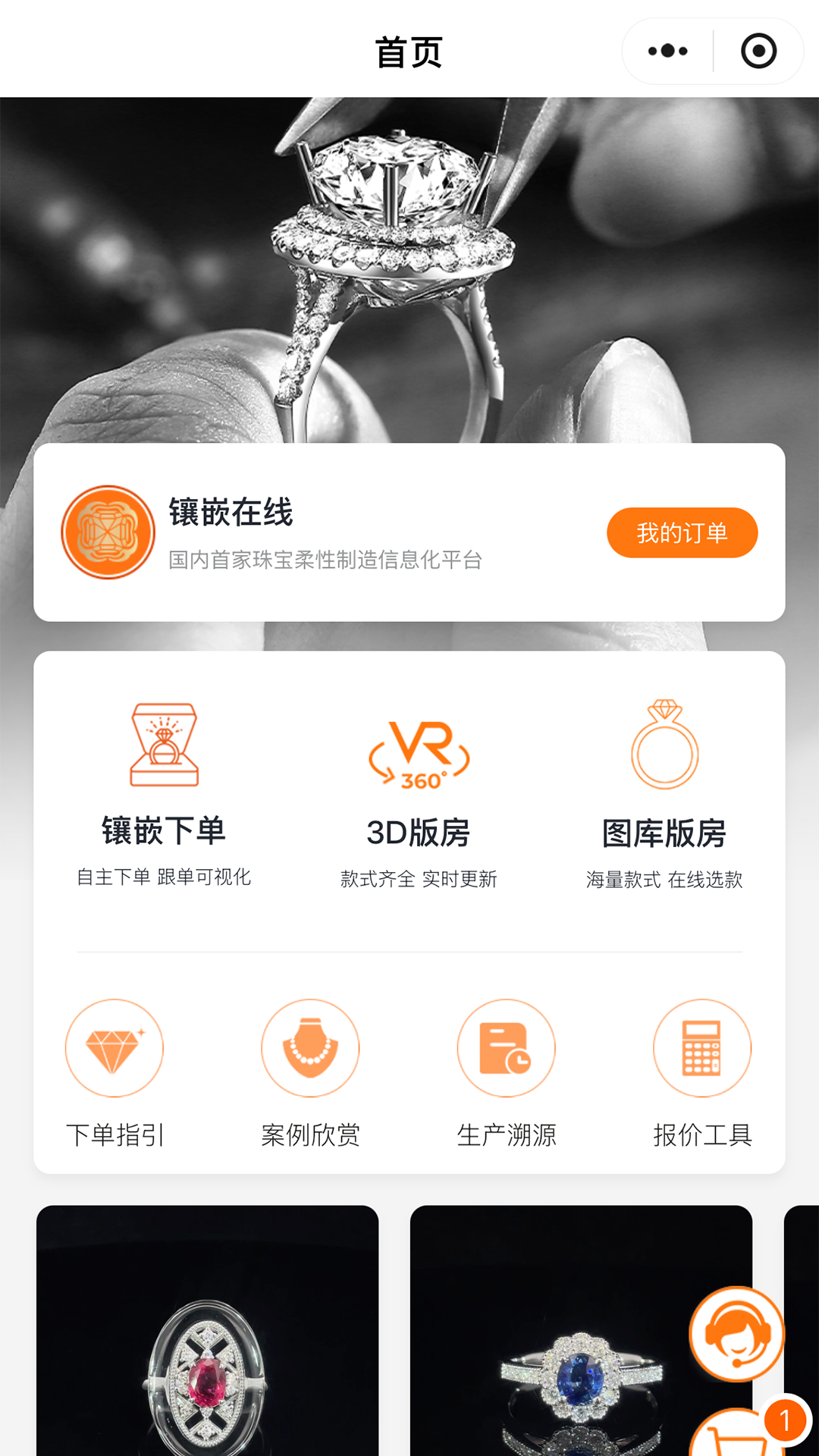Click the 镶嵌在线 orange brand logo
Viewport: 819px width, 1456px height.
pyautogui.click(x=108, y=532)
